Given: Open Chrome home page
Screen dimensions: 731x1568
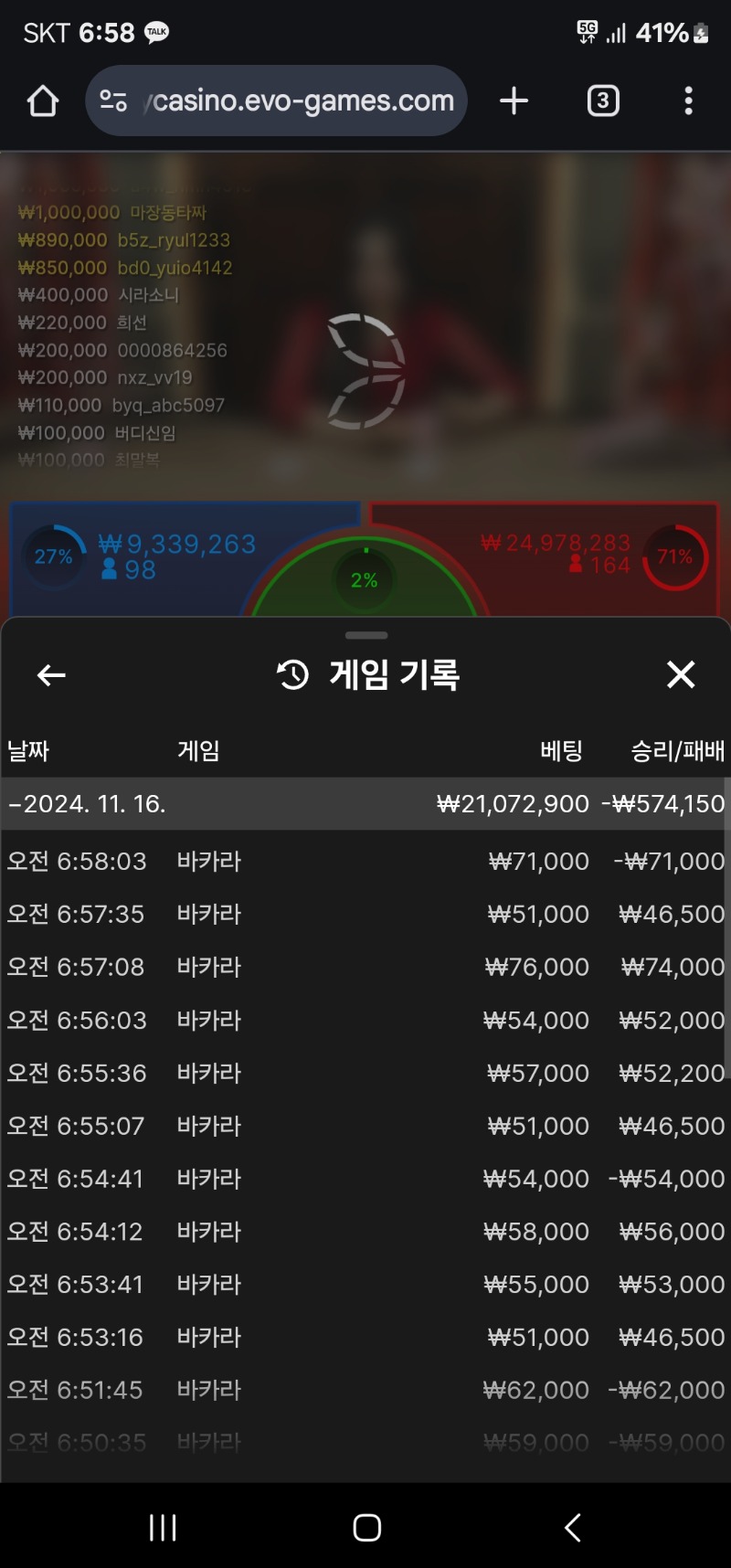Looking at the screenshot, I should [43, 101].
